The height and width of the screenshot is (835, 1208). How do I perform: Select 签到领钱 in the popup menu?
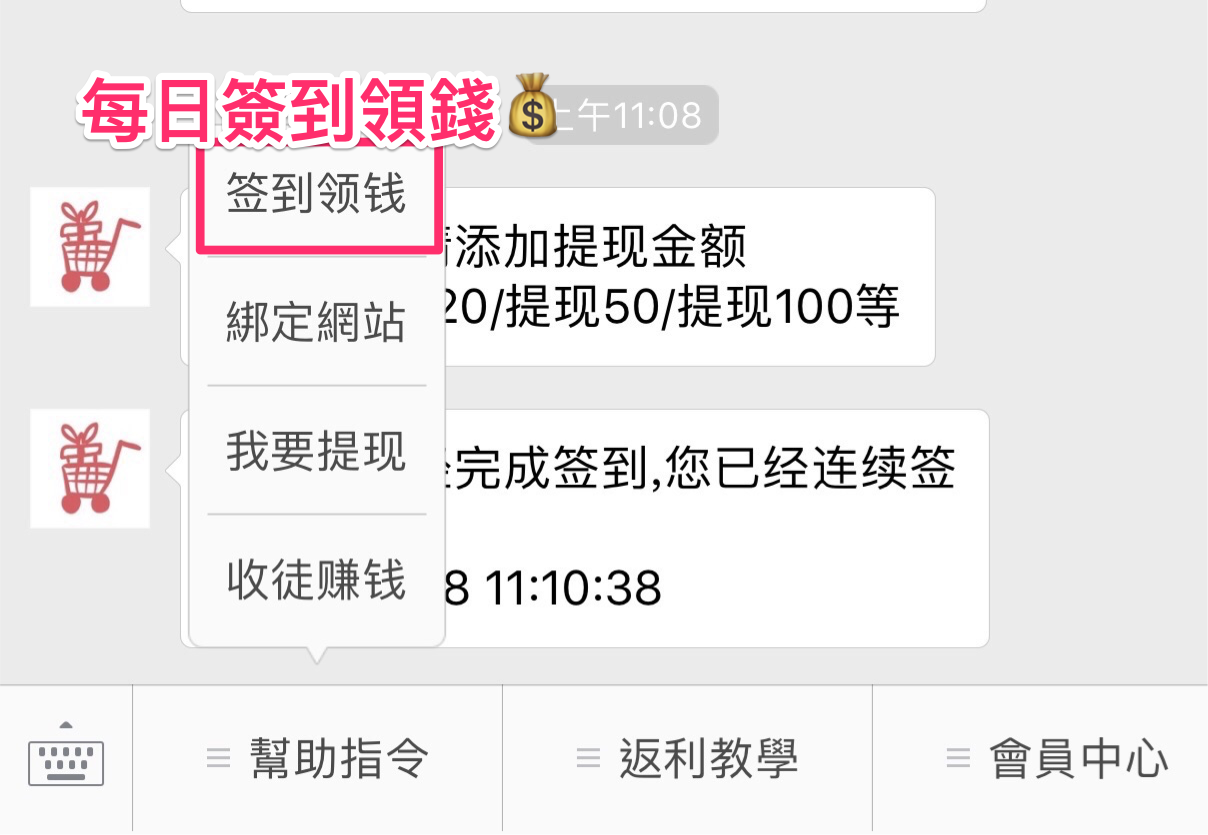[316, 194]
